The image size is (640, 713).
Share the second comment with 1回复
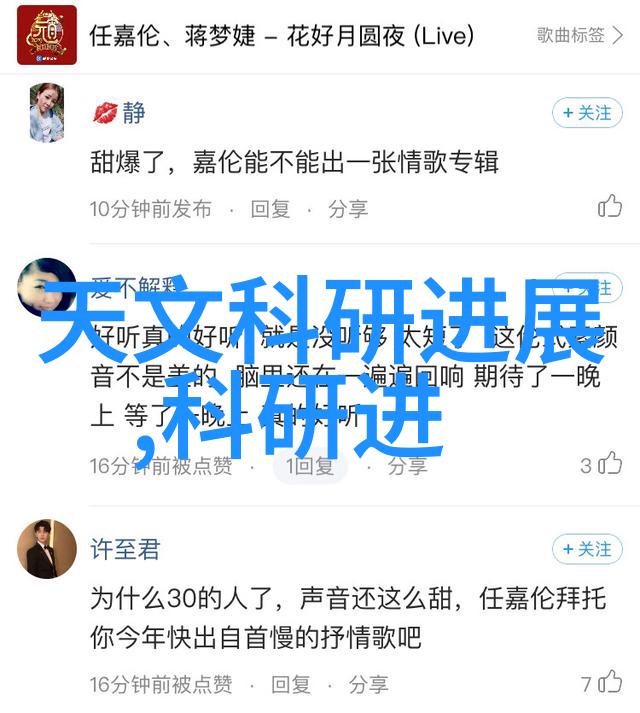pos(407,466)
